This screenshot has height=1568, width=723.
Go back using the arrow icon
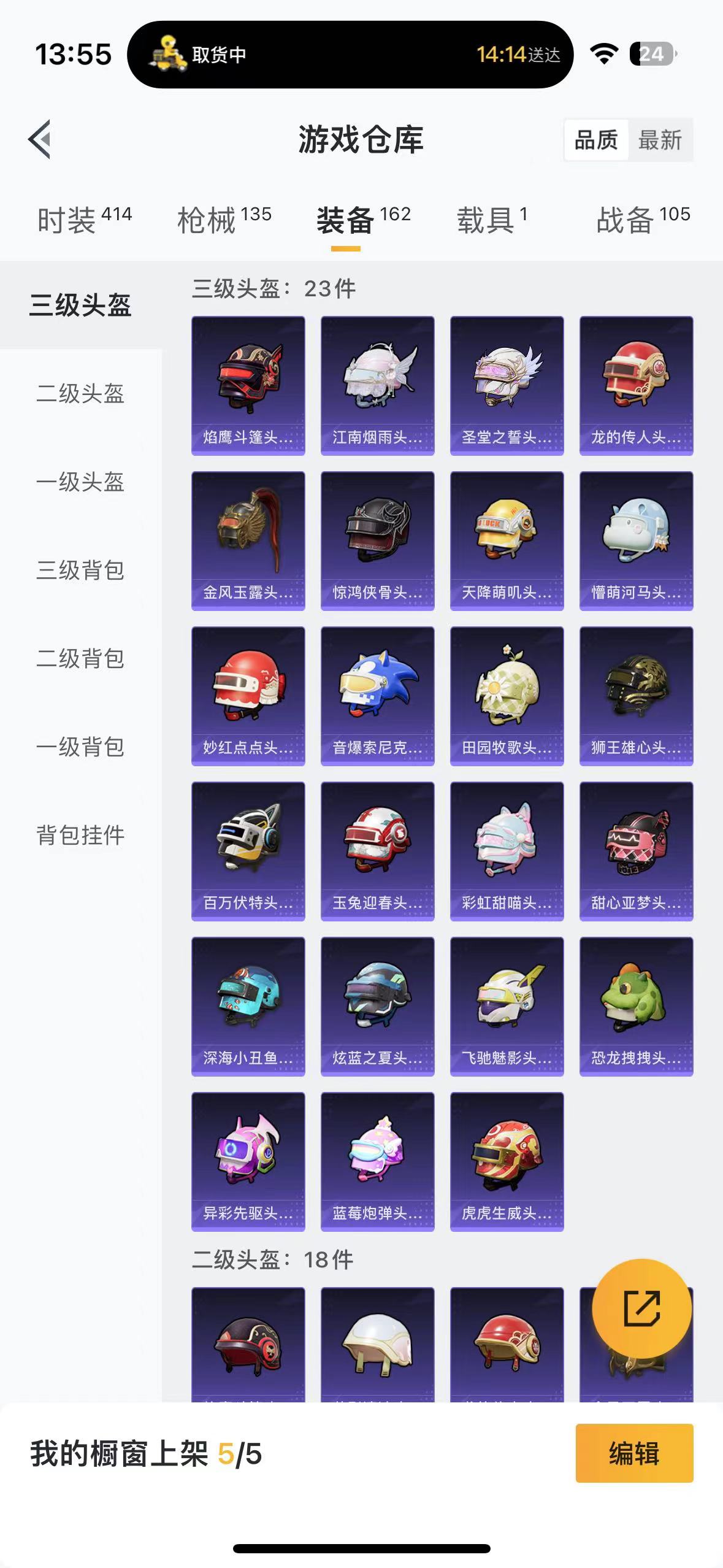[40, 139]
